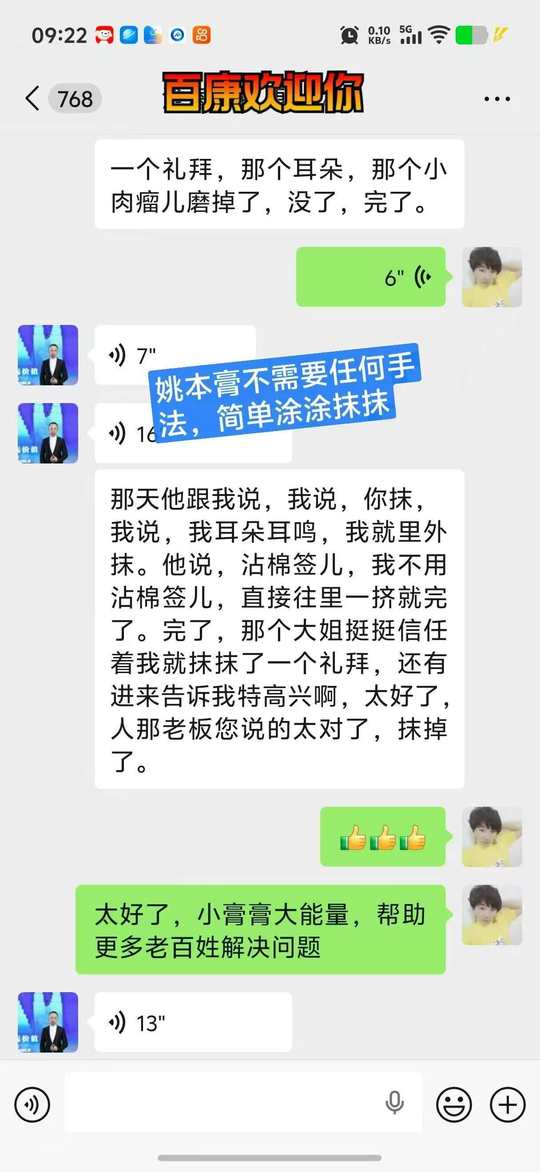Play the 13" voice message
This screenshot has width=540, height=1172.
193,1022
